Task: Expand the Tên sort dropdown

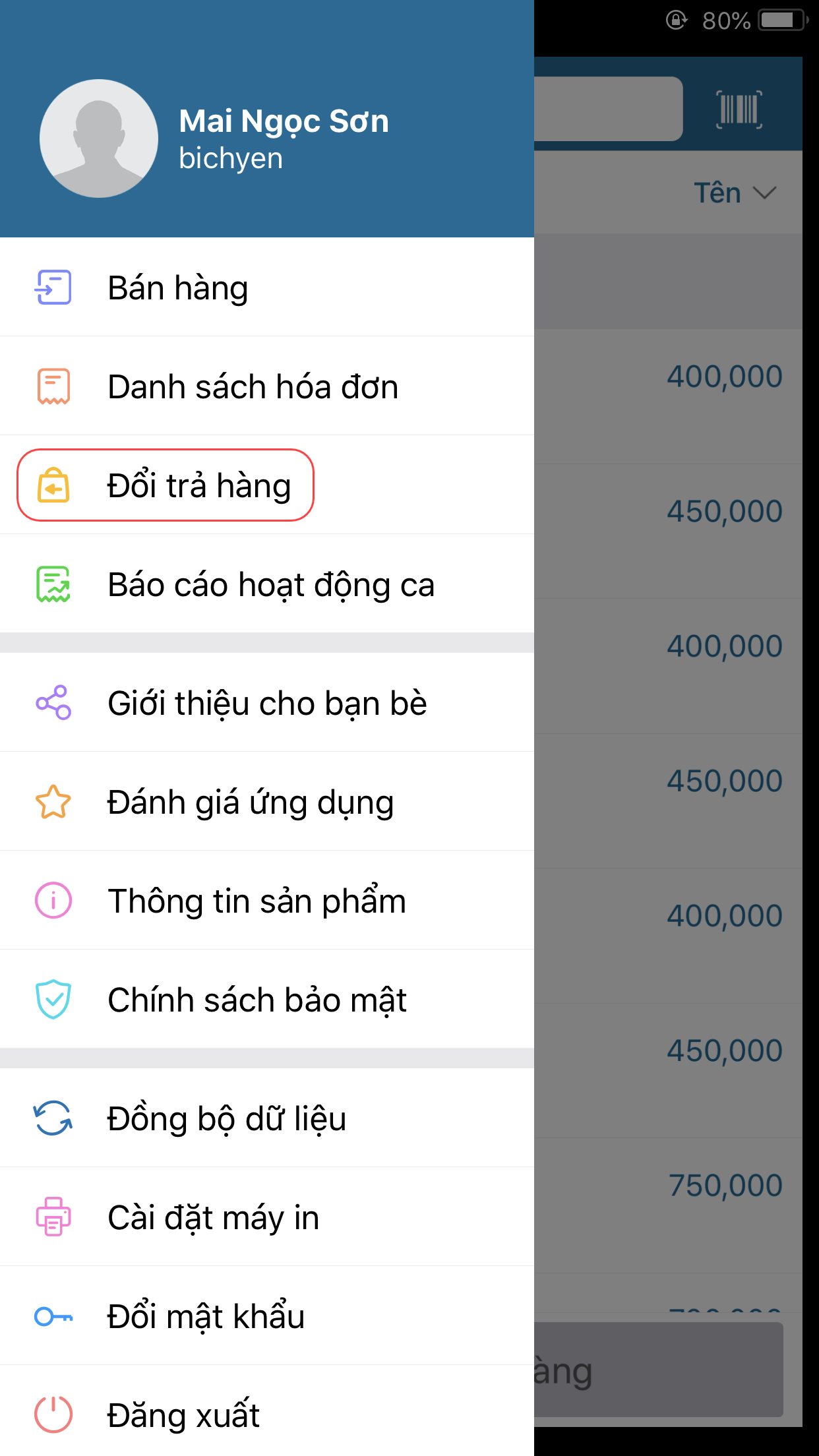Action: pyautogui.click(x=735, y=193)
